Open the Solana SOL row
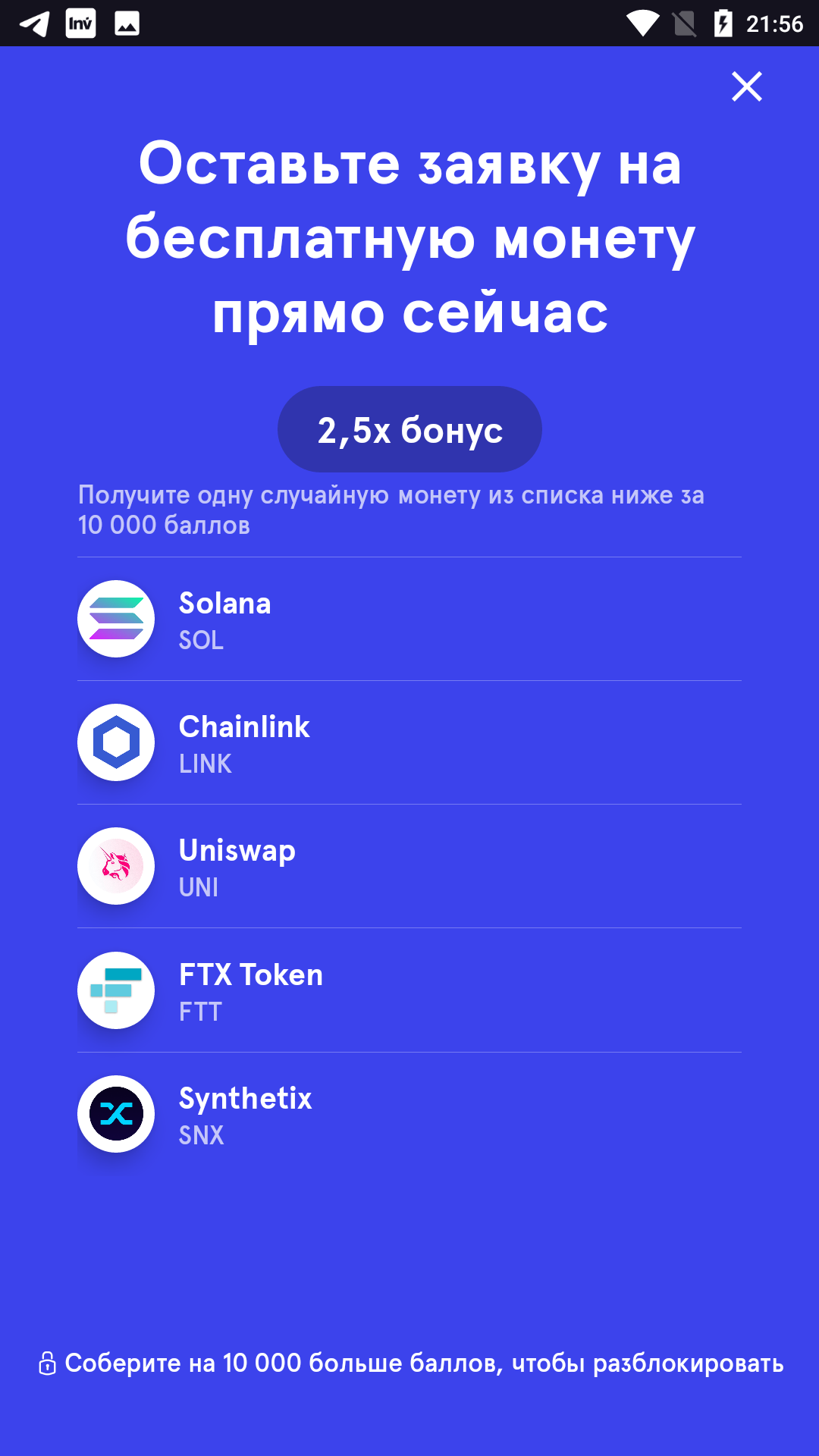 click(409, 620)
